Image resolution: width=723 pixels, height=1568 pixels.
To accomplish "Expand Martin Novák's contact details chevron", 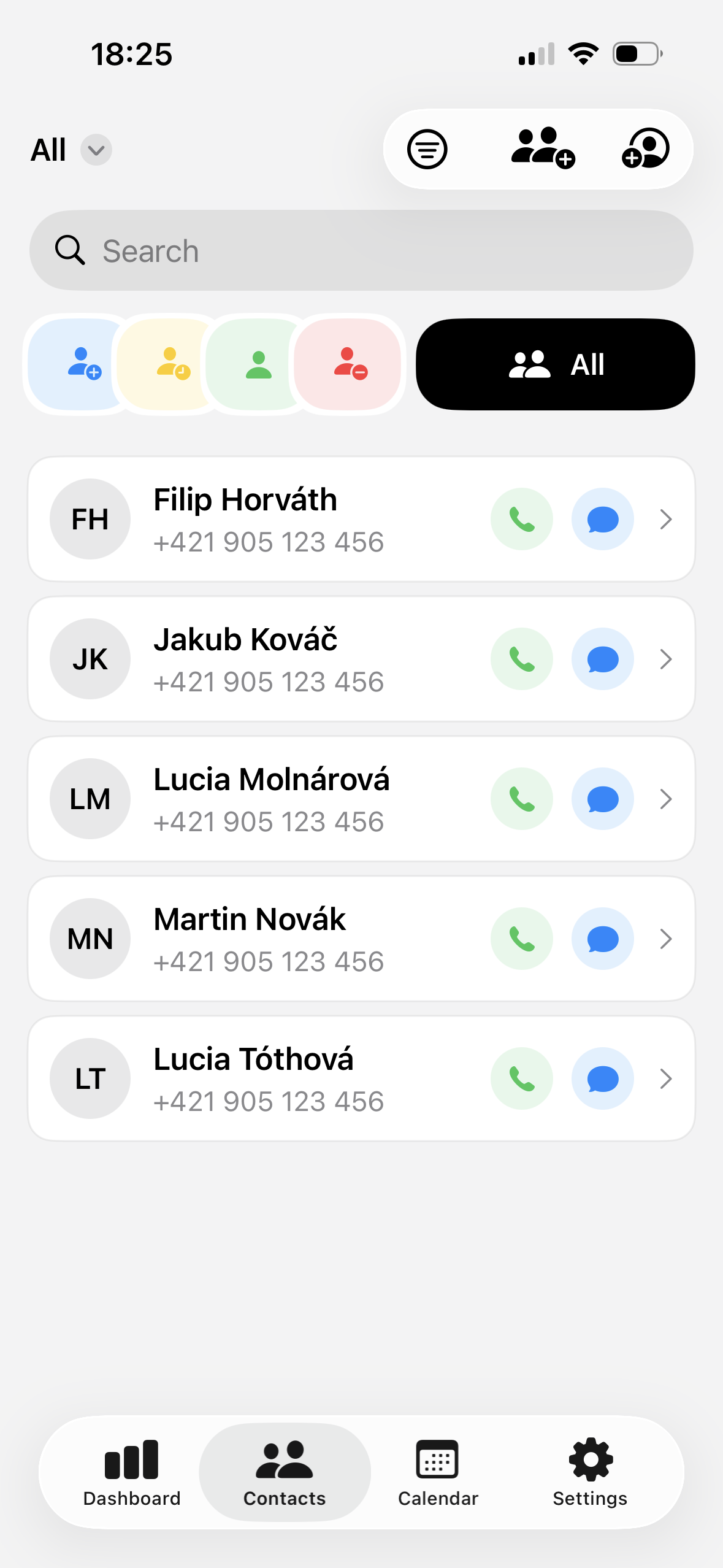I will click(x=666, y=938).
